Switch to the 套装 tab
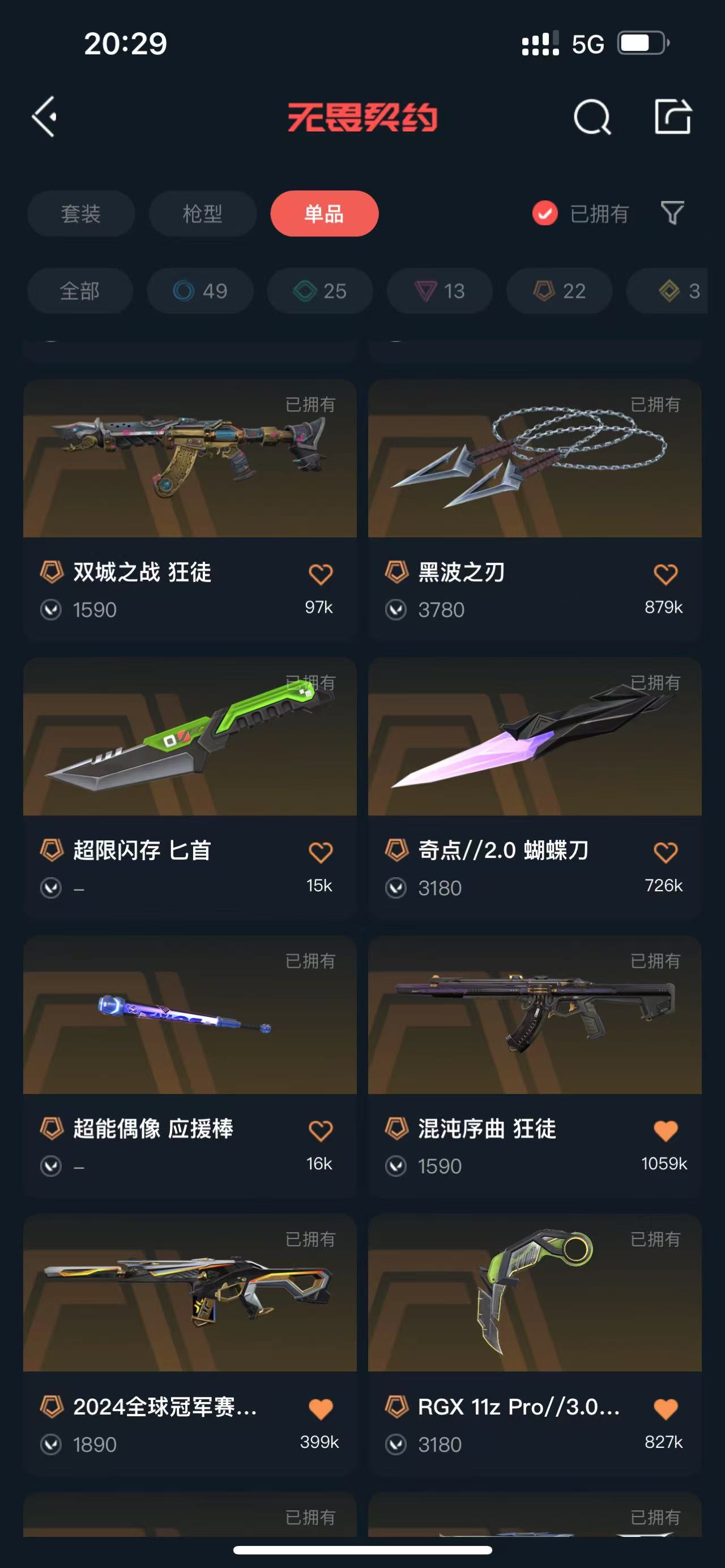The image size is (725, 1568). click(81, 213)
